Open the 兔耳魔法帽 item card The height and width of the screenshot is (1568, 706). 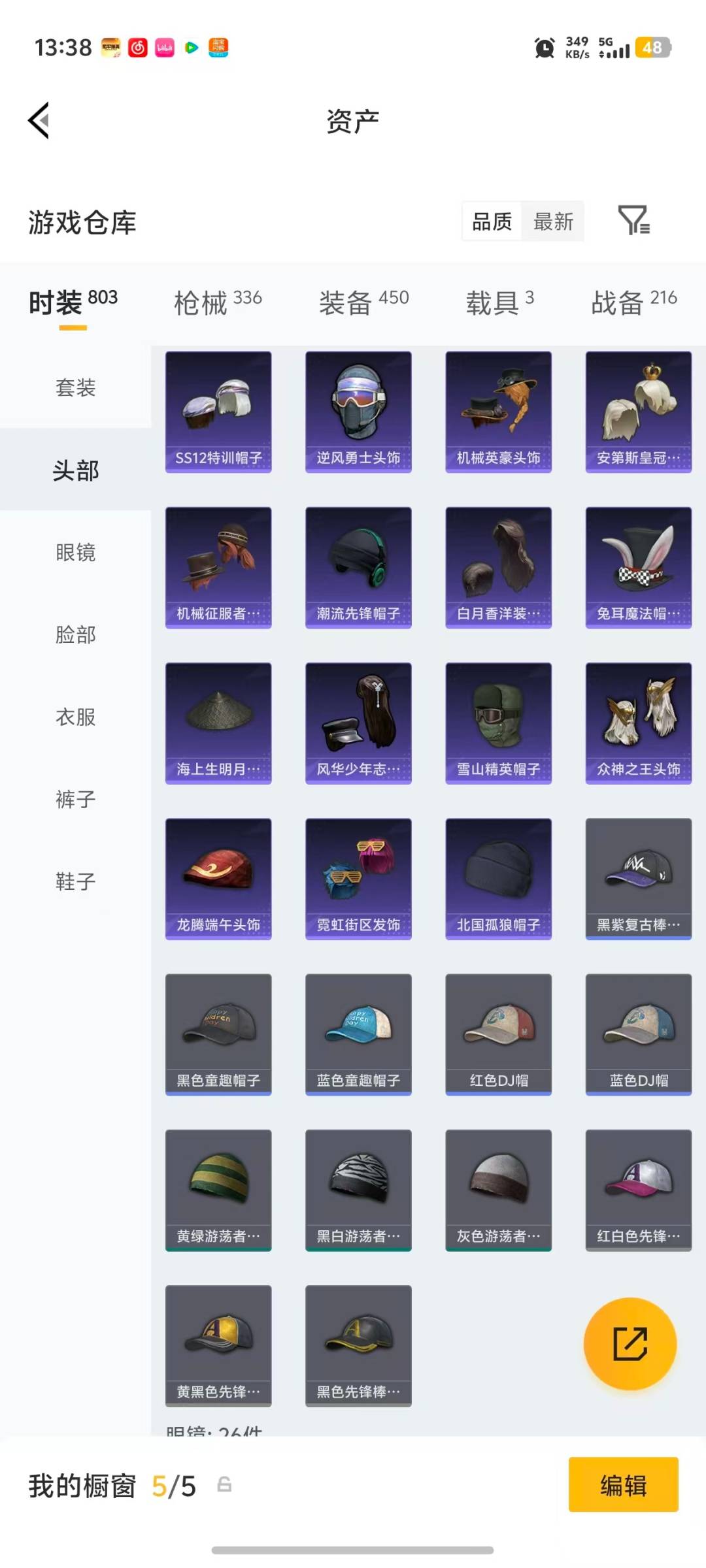638,566
